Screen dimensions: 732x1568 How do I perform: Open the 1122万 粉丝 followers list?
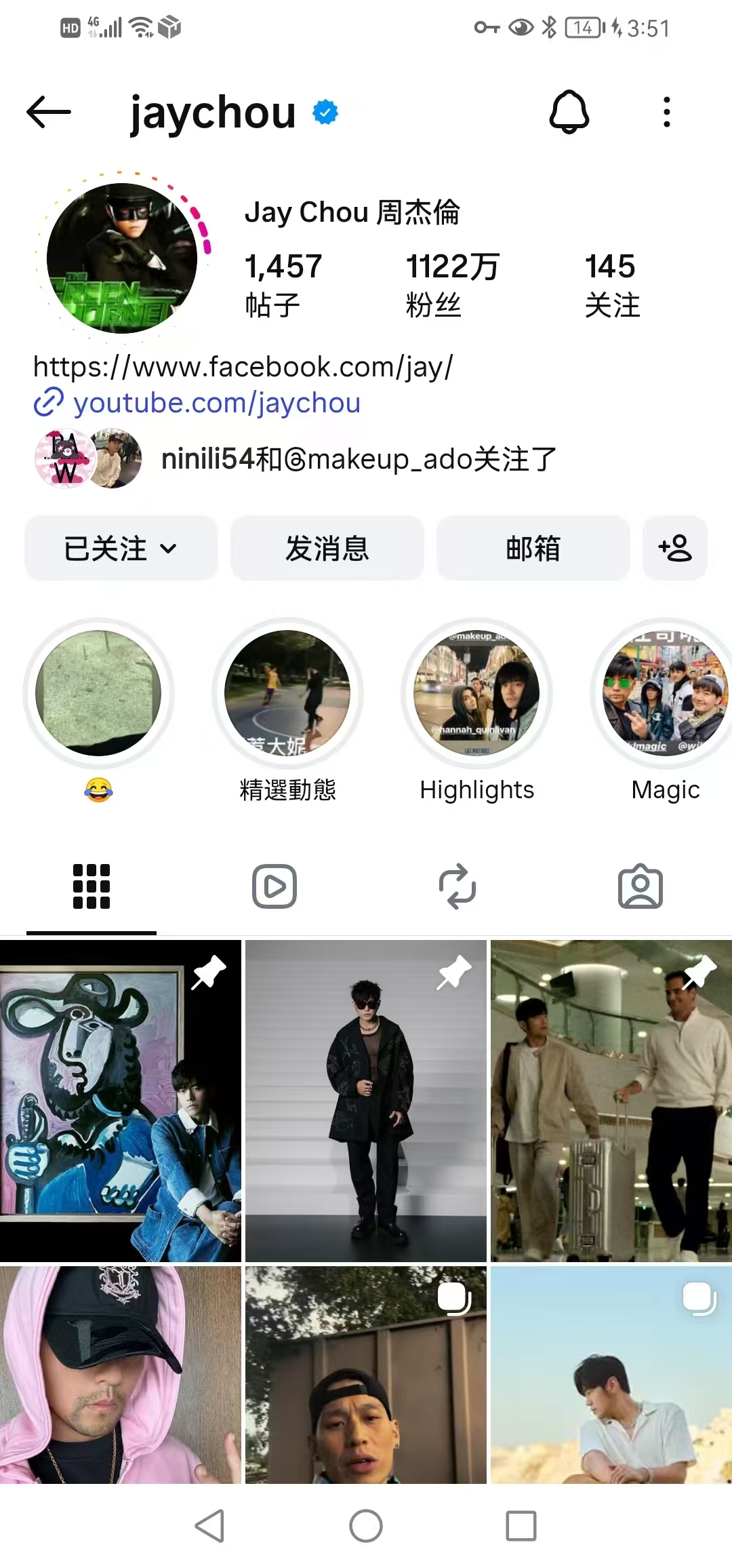coord(452,285)
